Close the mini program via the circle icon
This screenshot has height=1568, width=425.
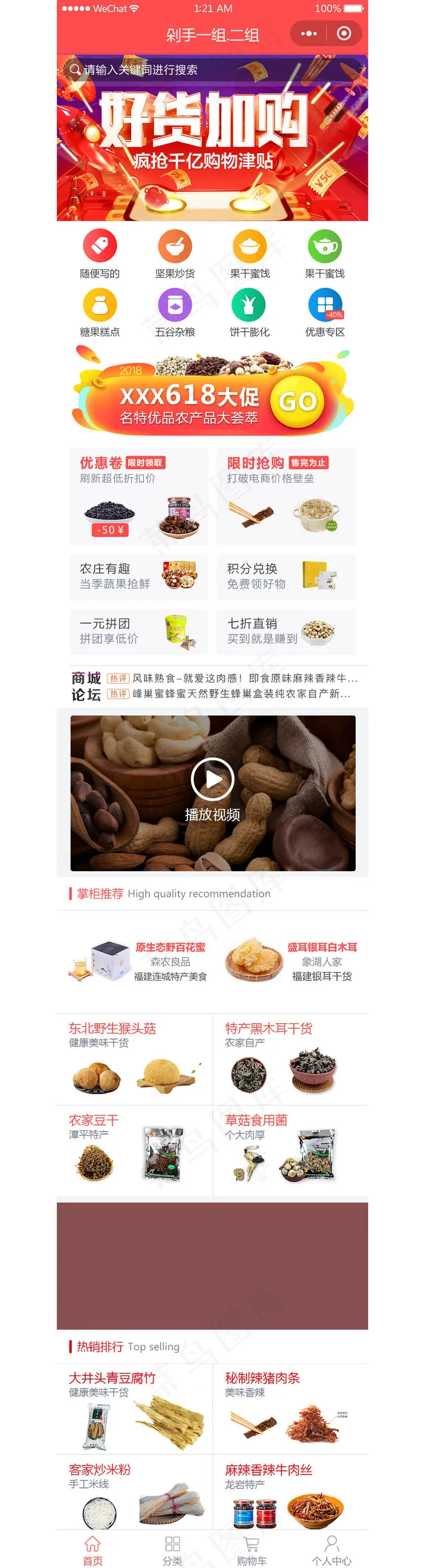click(344, 33)
